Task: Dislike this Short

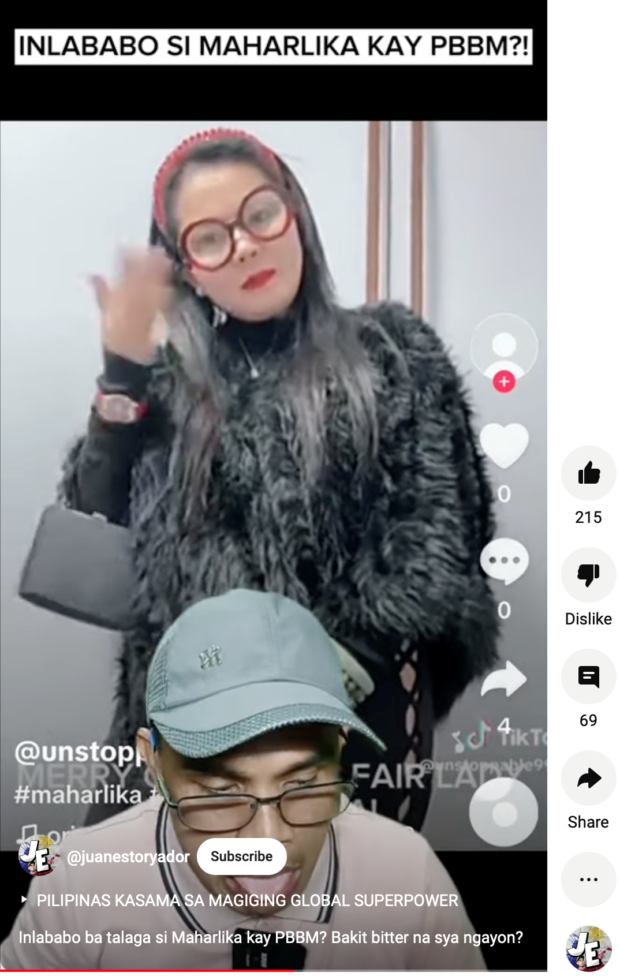Action: (588, 575)
